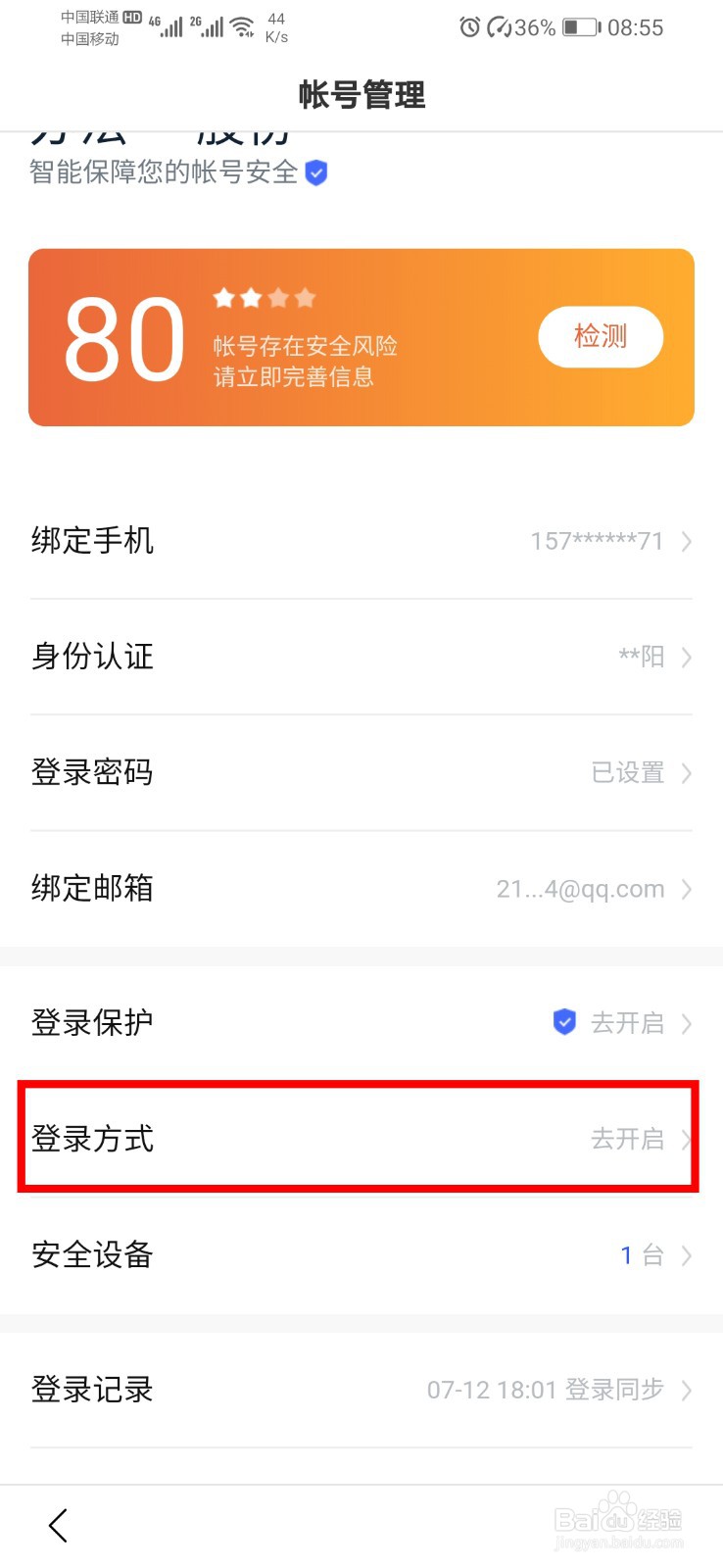View 登录记录 with timestamp 07-12 18:01
Screen dimensions: 723x1568
[x=361, y=1388]
